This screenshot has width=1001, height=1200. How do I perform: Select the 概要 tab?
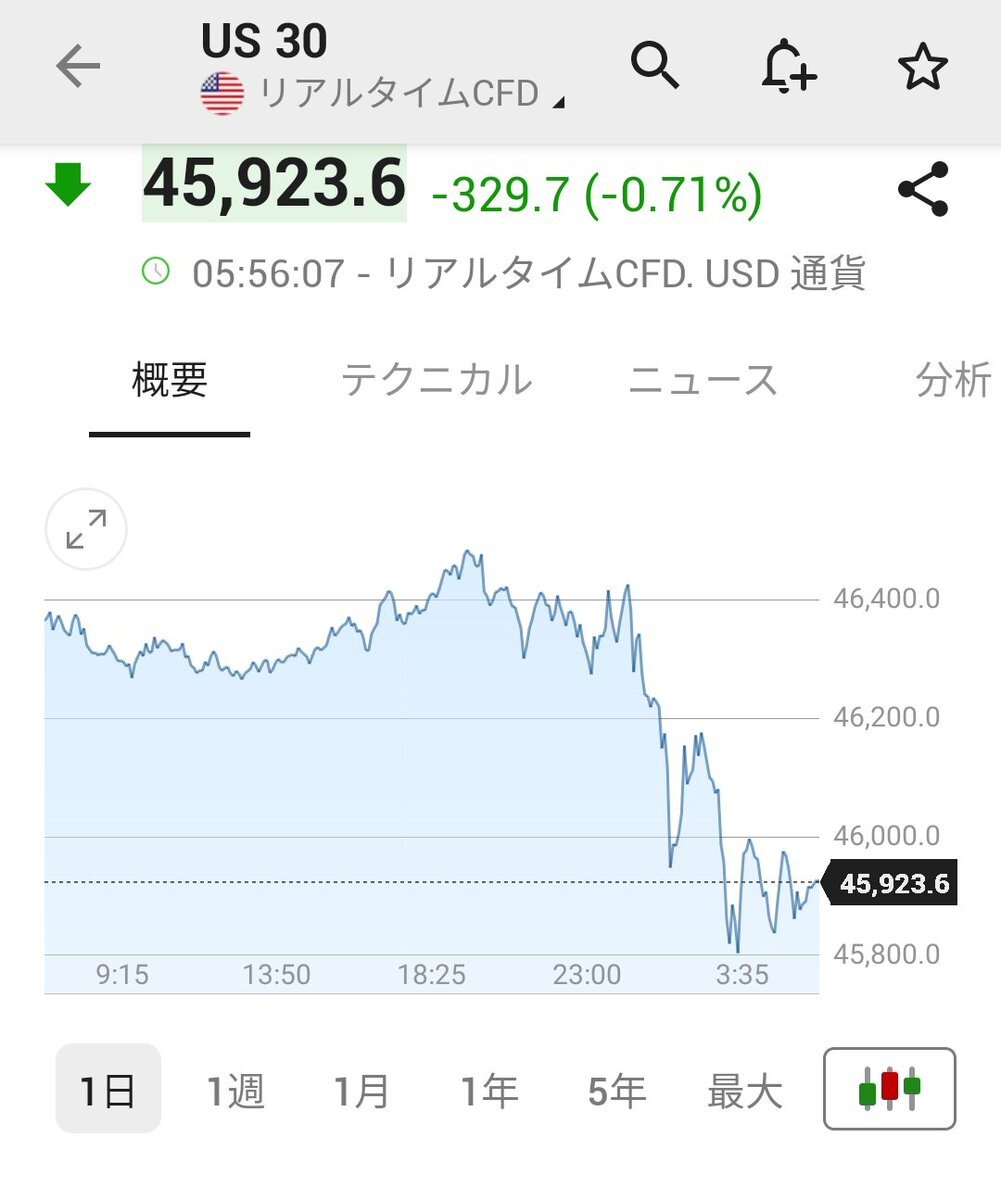[169, 381]
